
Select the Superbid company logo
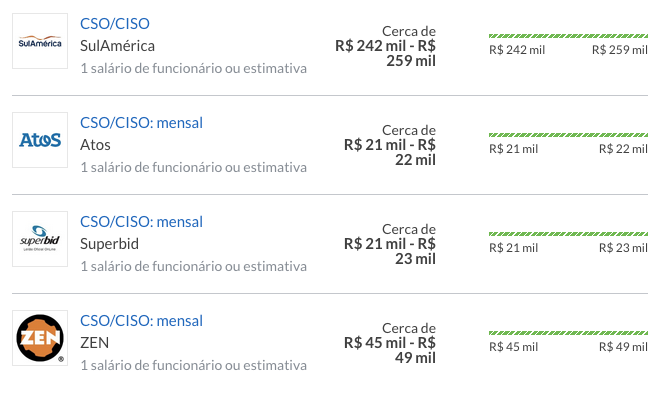40,239
